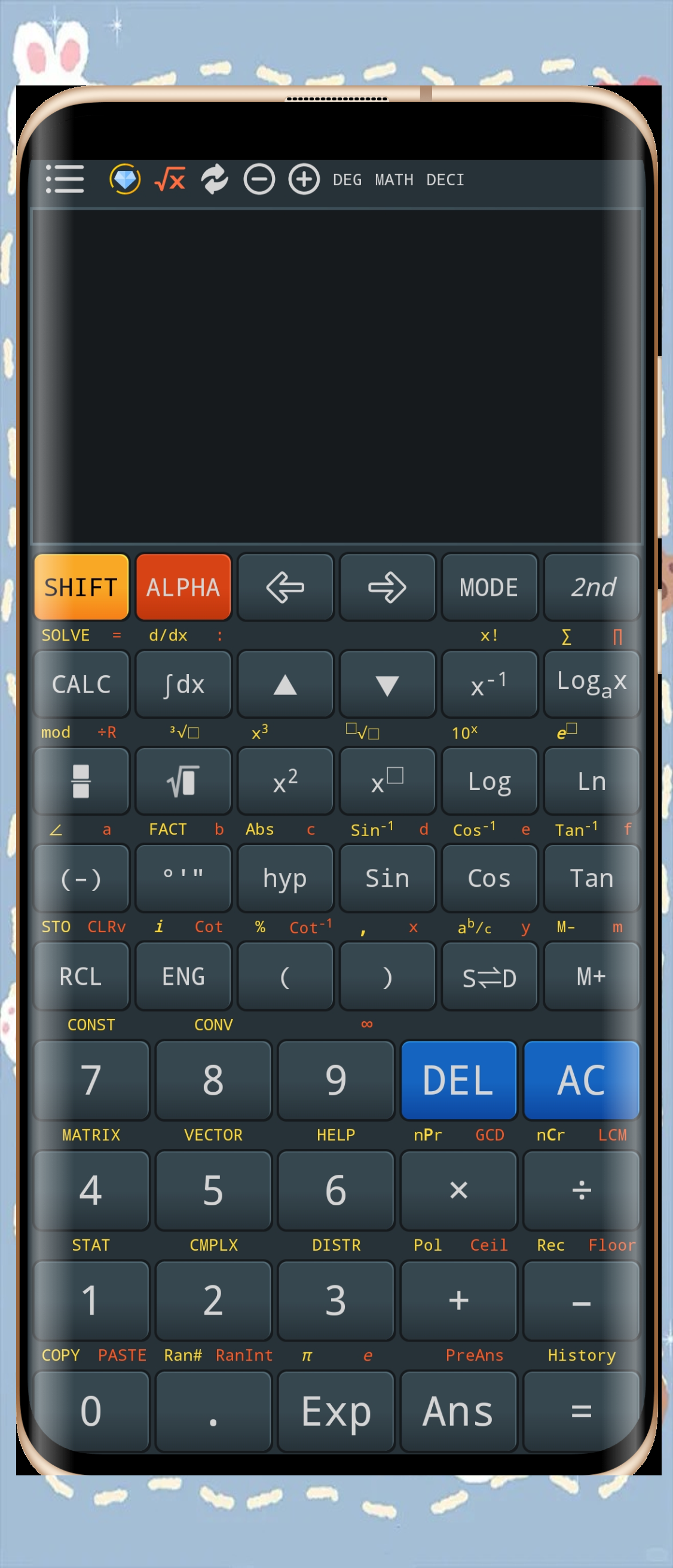673x1568 pixels.
Task: Tap the CALC key
Action: 81,684
